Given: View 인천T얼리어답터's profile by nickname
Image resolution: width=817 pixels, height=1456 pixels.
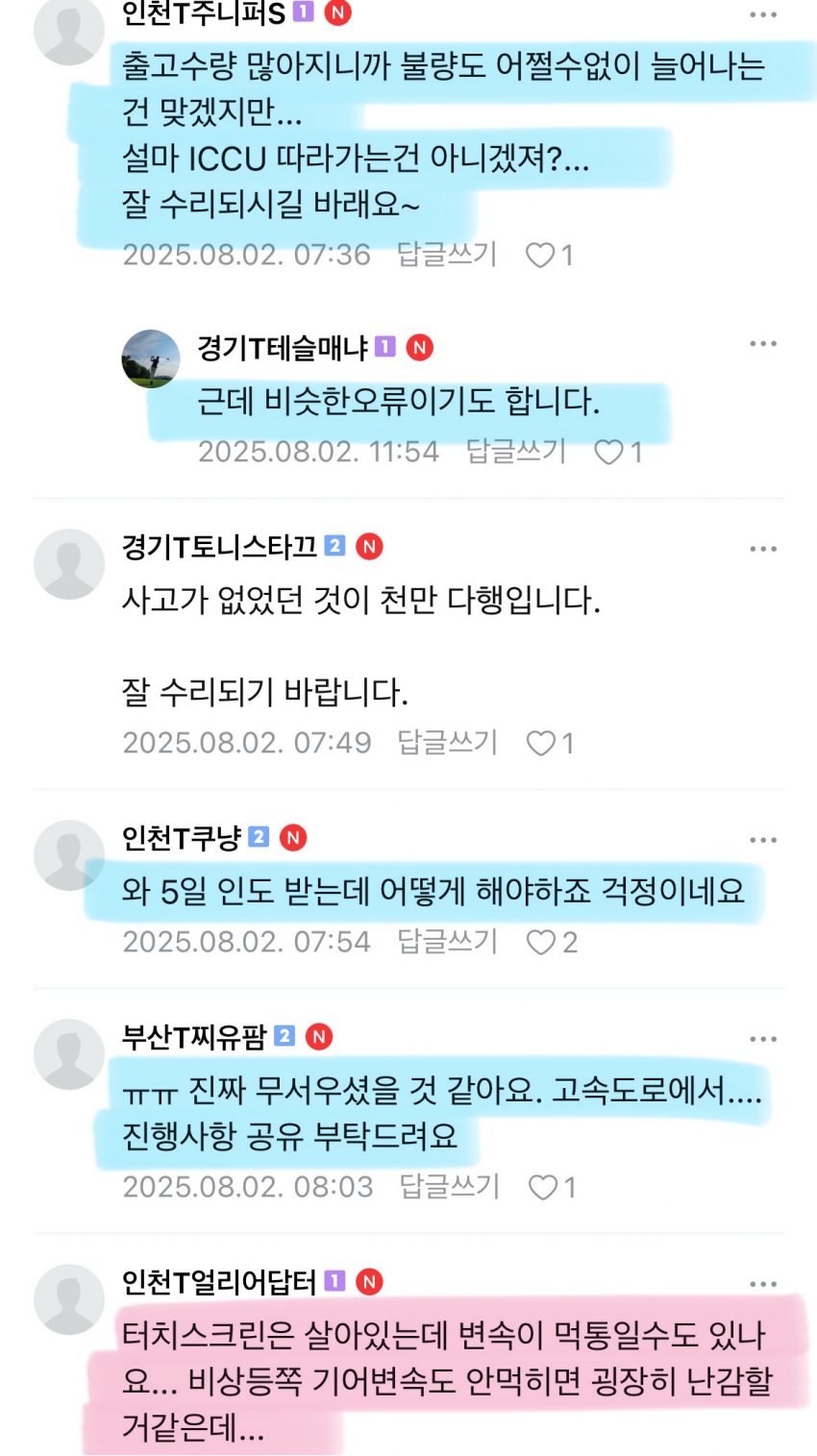Looking at the screenshot, I should click(218, 1282).
